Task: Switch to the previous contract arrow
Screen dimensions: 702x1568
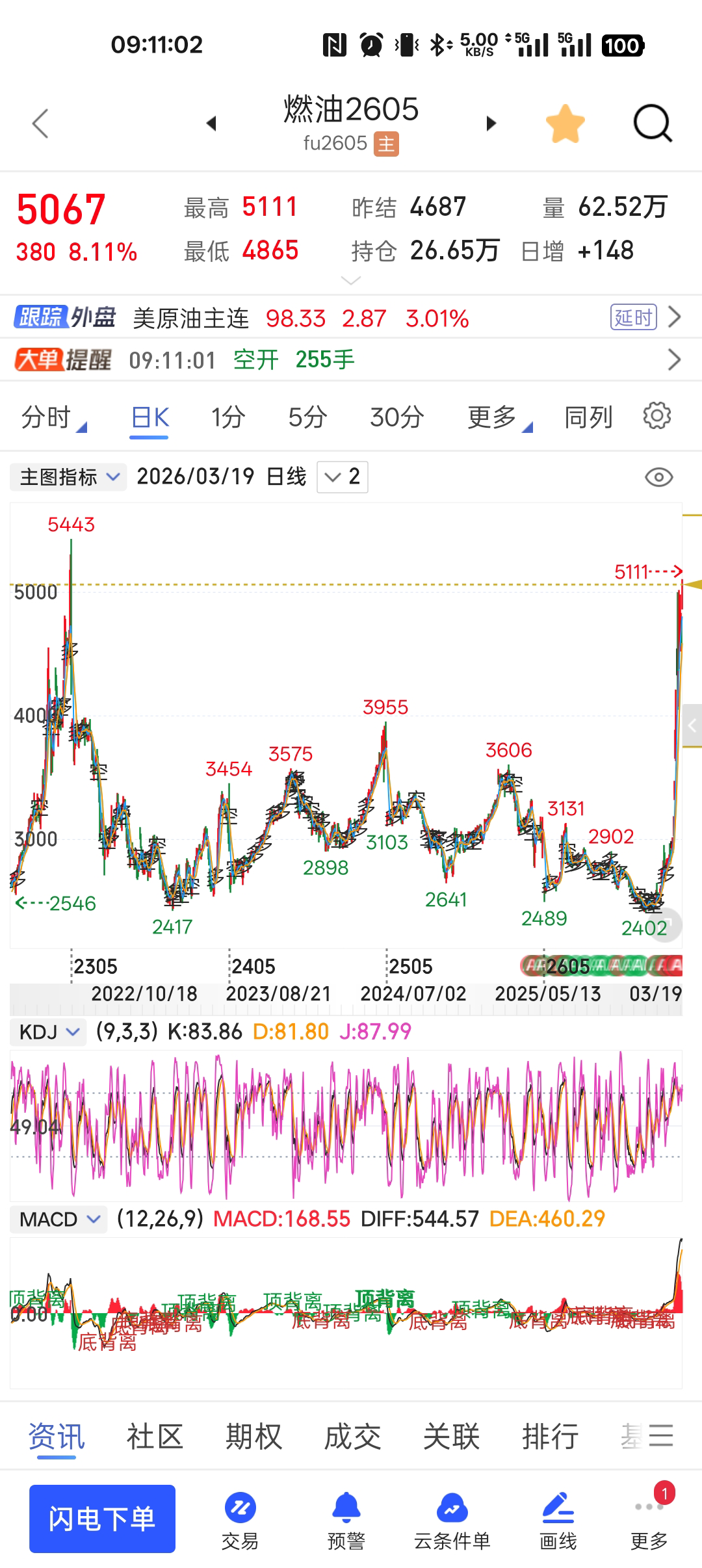Action: pos(211,124)
